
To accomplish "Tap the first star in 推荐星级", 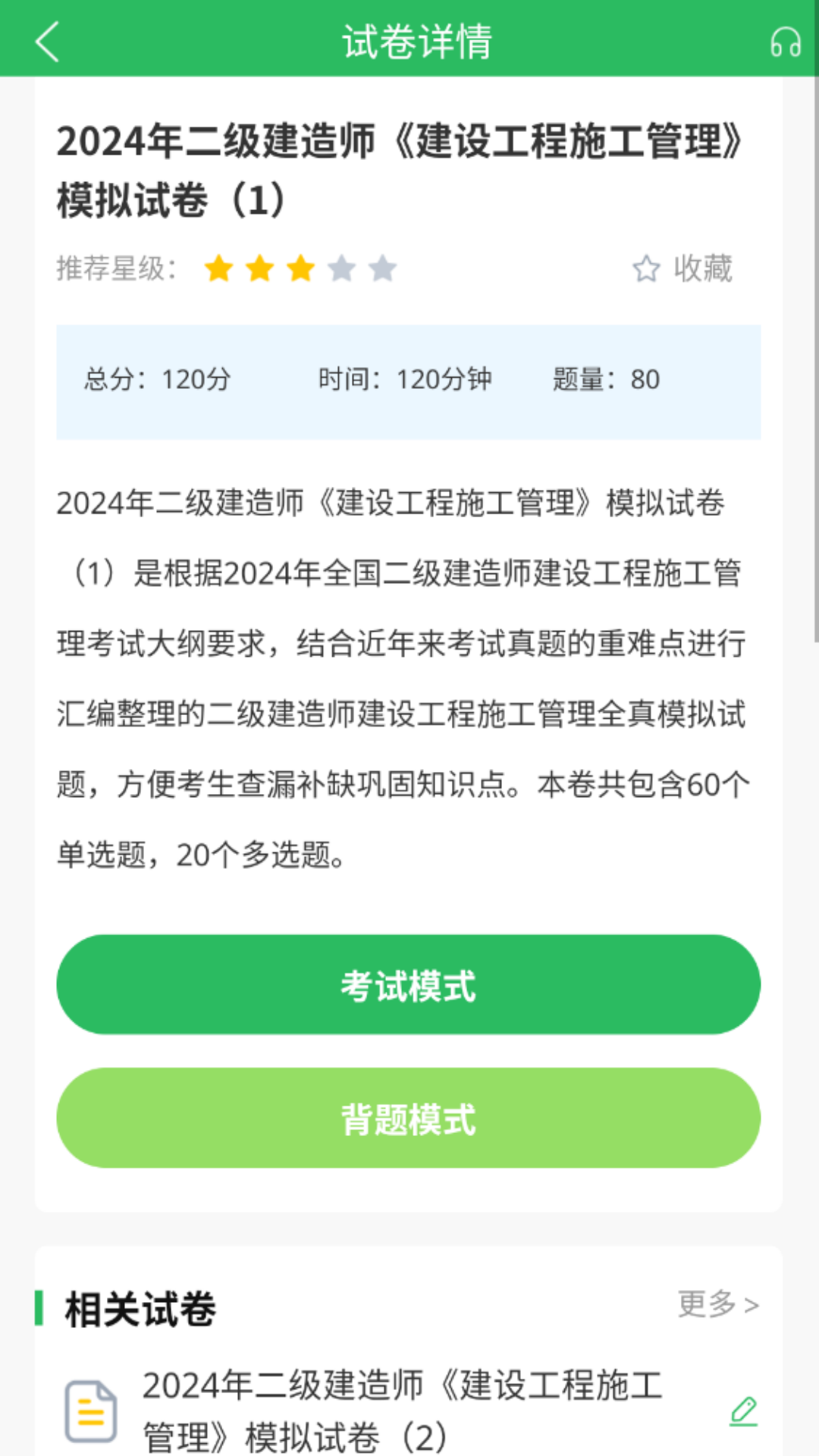I will [x=219, y=269].
